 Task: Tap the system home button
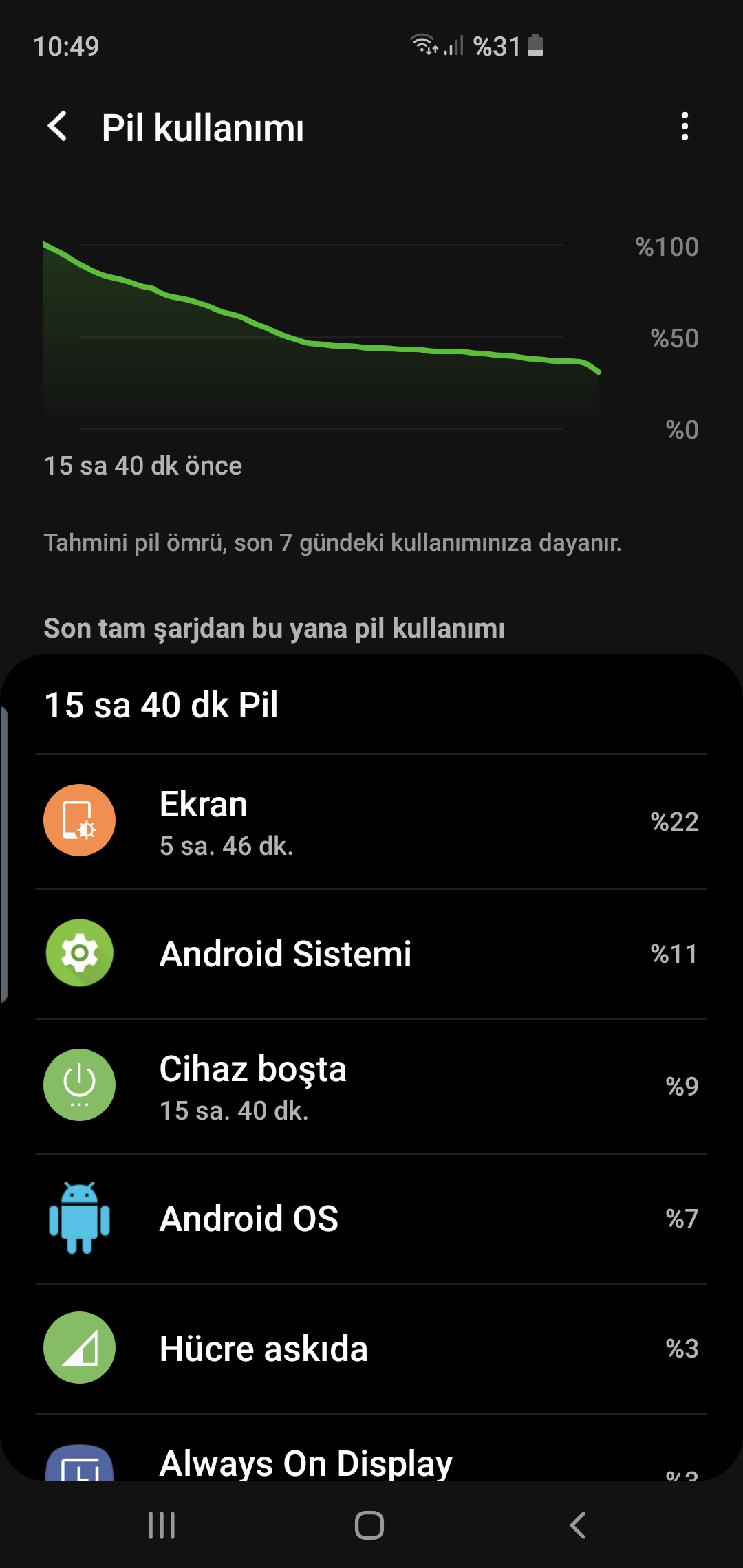369,1525
